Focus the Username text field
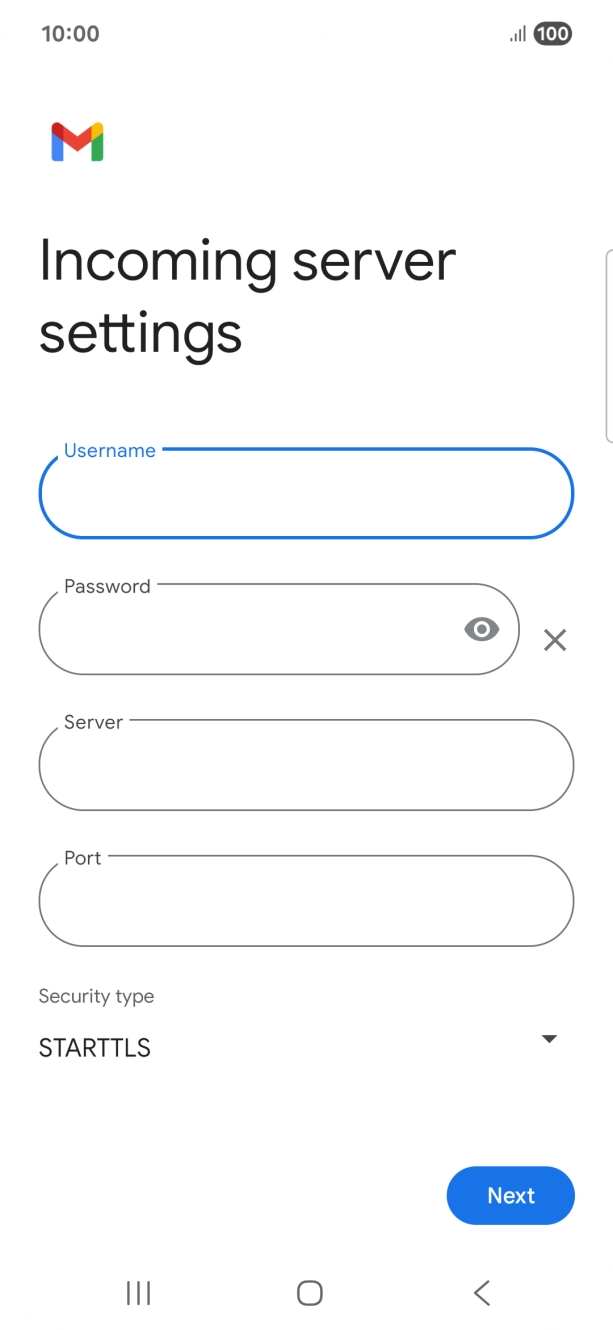 point(306,493)
